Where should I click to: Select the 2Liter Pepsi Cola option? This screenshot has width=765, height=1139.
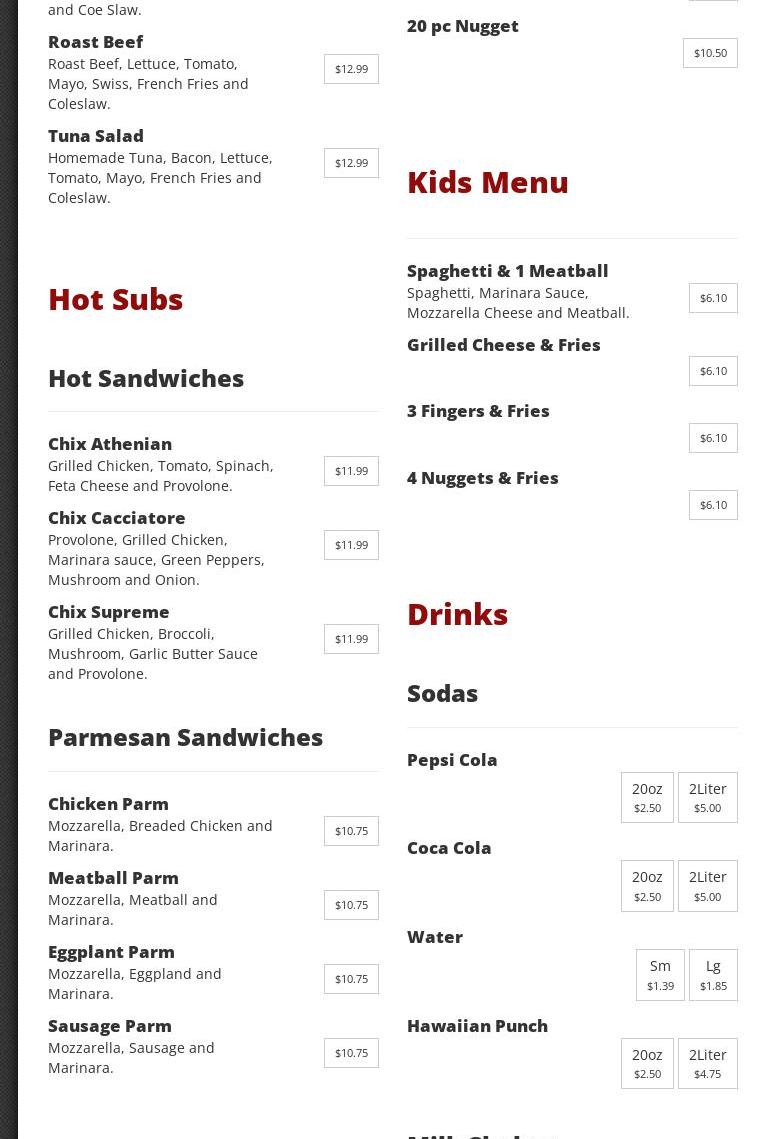coord(707,797)
